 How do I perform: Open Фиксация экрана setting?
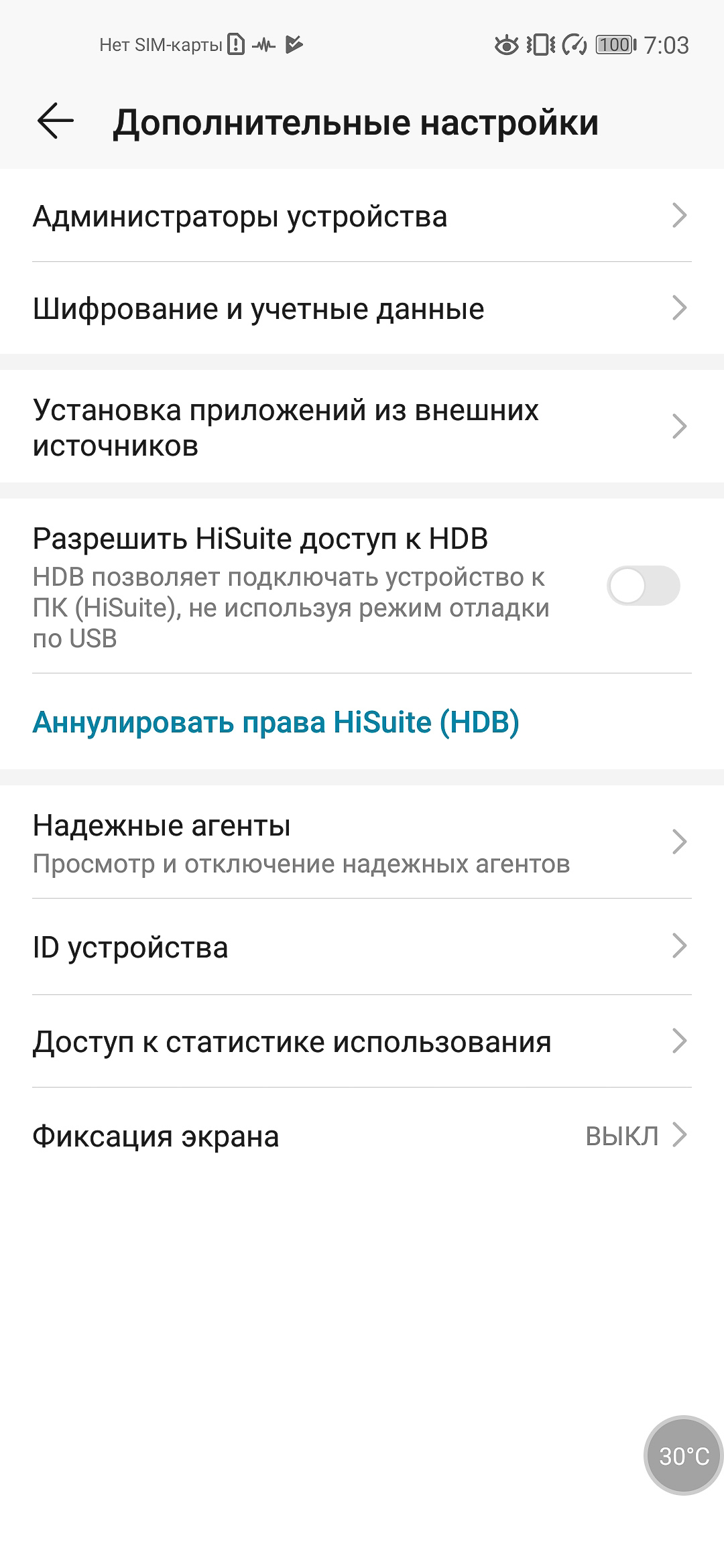point(362,1136)
